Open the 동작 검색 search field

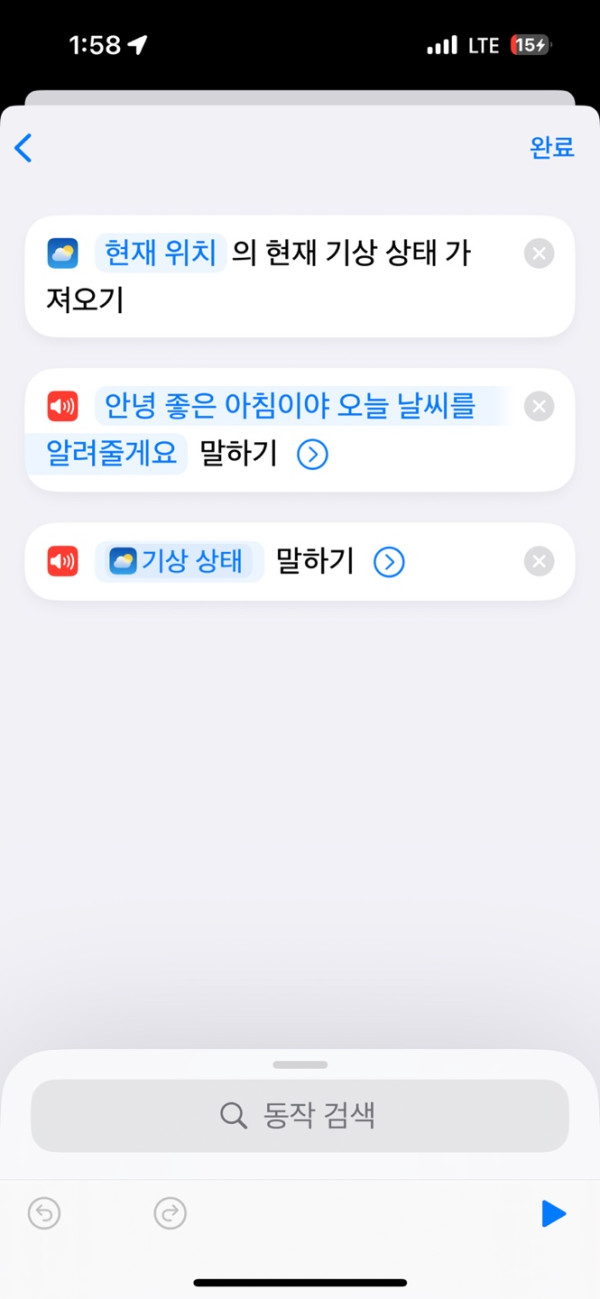pyautogui.click(x=300, y=1115)
